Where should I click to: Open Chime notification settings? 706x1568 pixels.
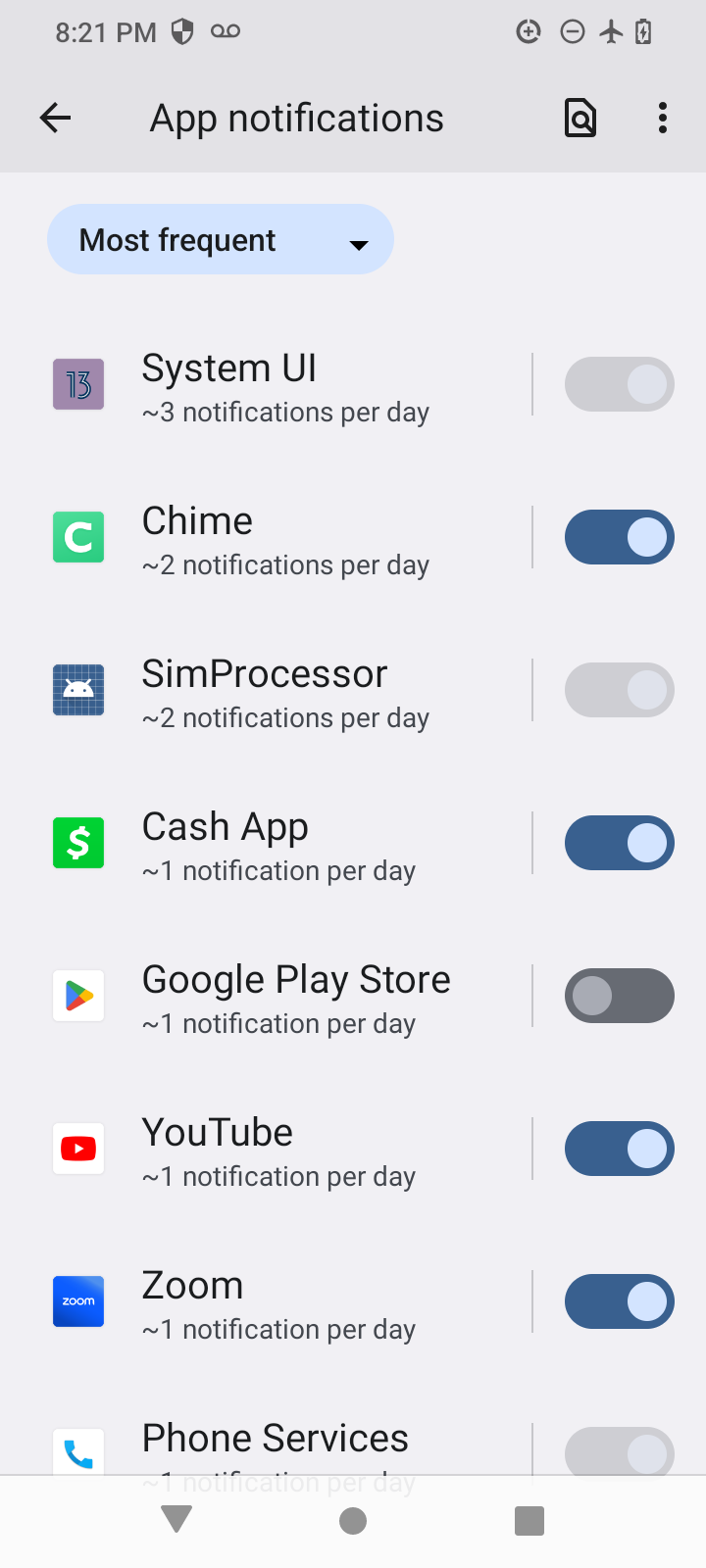pos(284,538)
